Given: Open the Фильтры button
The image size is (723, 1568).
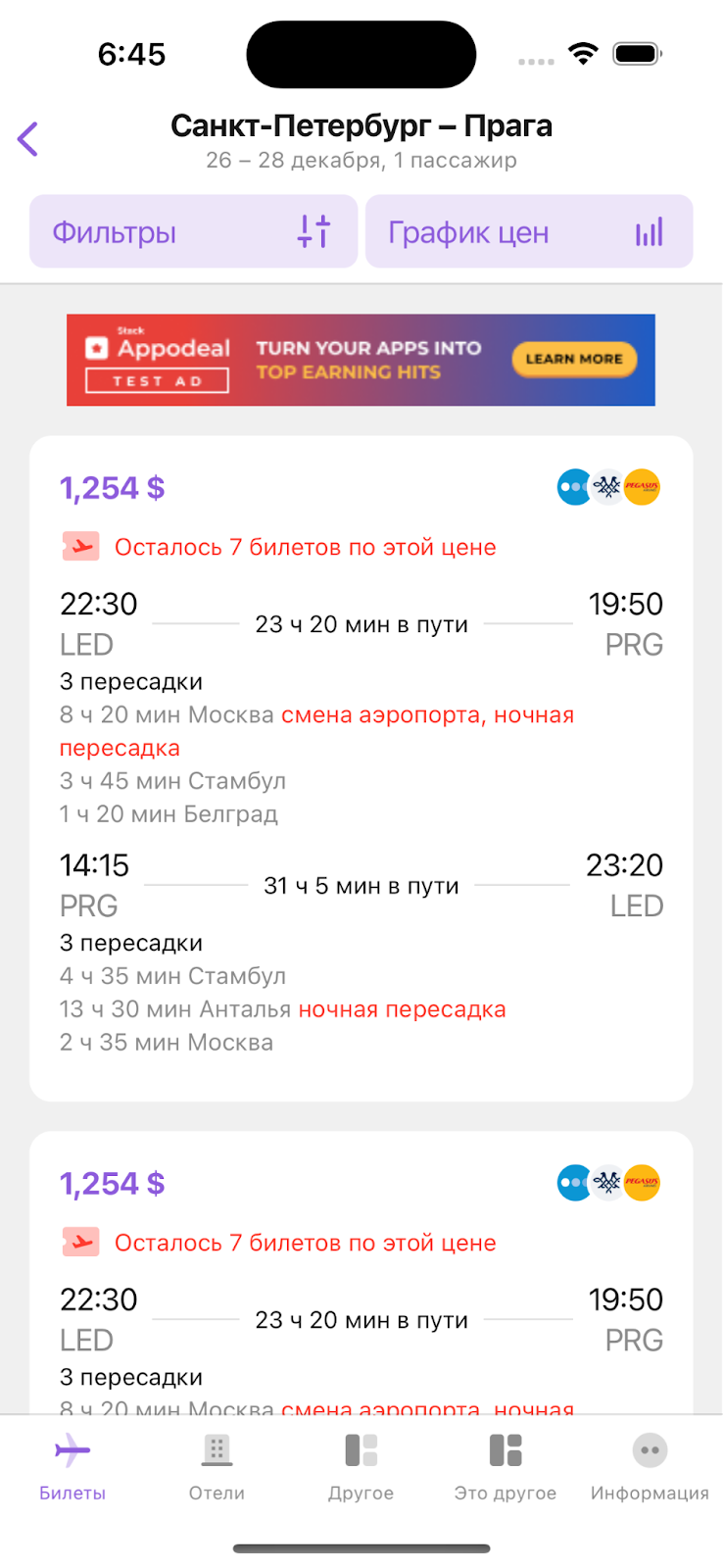Looking at the screenshot, I should tap(193, 231).
